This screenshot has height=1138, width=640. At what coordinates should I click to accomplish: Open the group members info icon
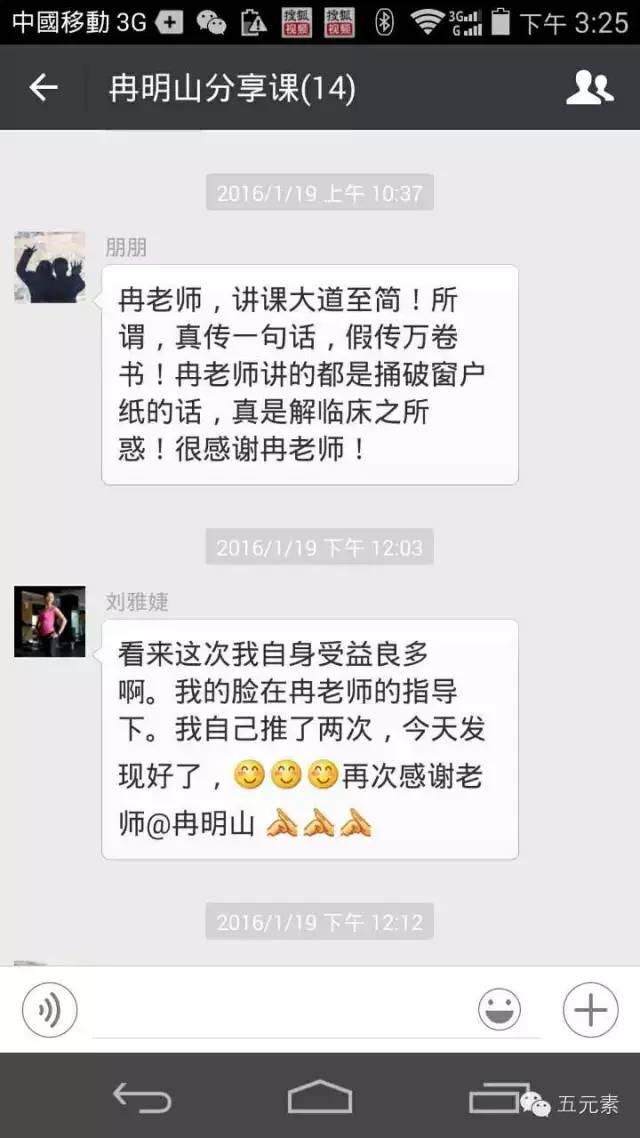tap(589, 88)
